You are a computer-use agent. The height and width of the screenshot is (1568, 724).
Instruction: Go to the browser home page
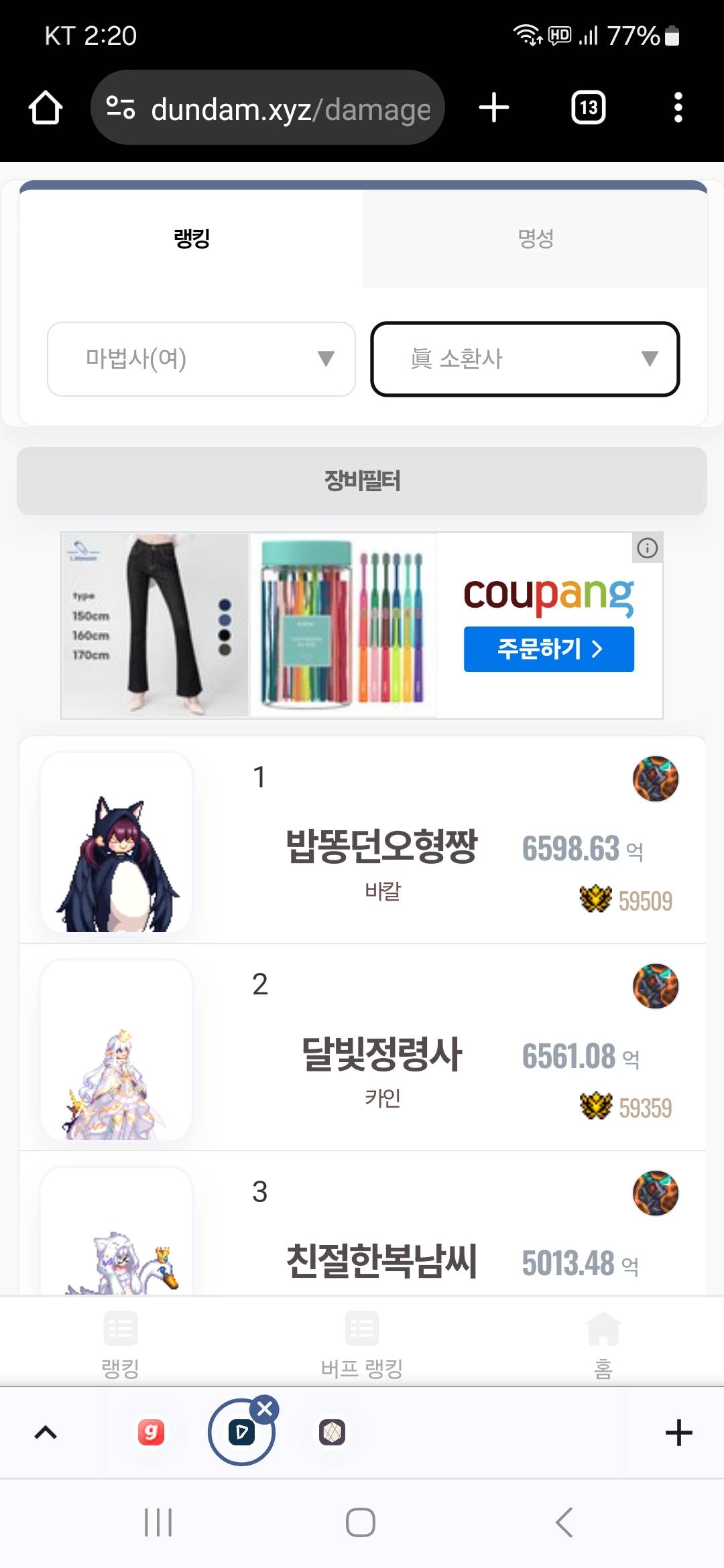pyautogui.click(x=46, y=108)
